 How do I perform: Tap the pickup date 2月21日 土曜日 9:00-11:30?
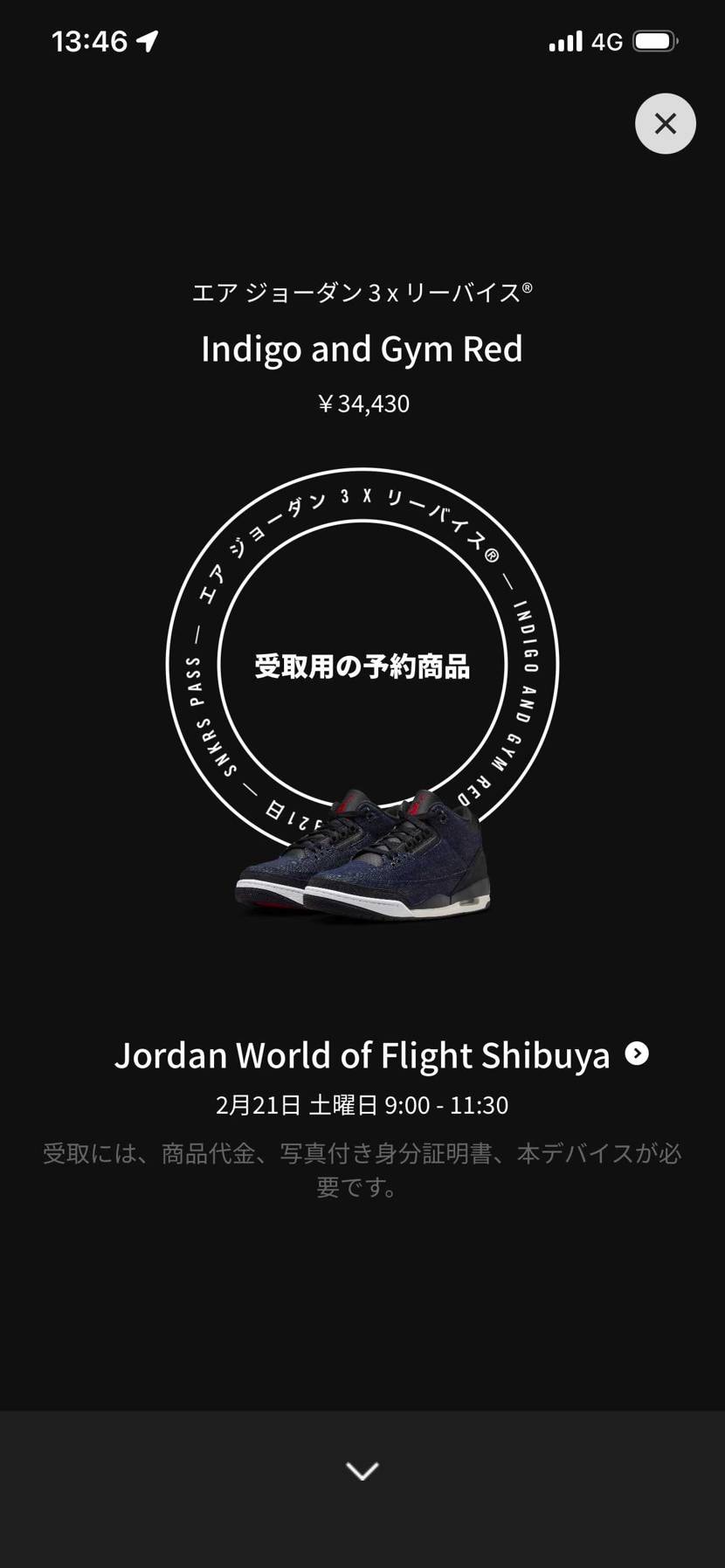pyautogui.click(x=362, y=1104)
